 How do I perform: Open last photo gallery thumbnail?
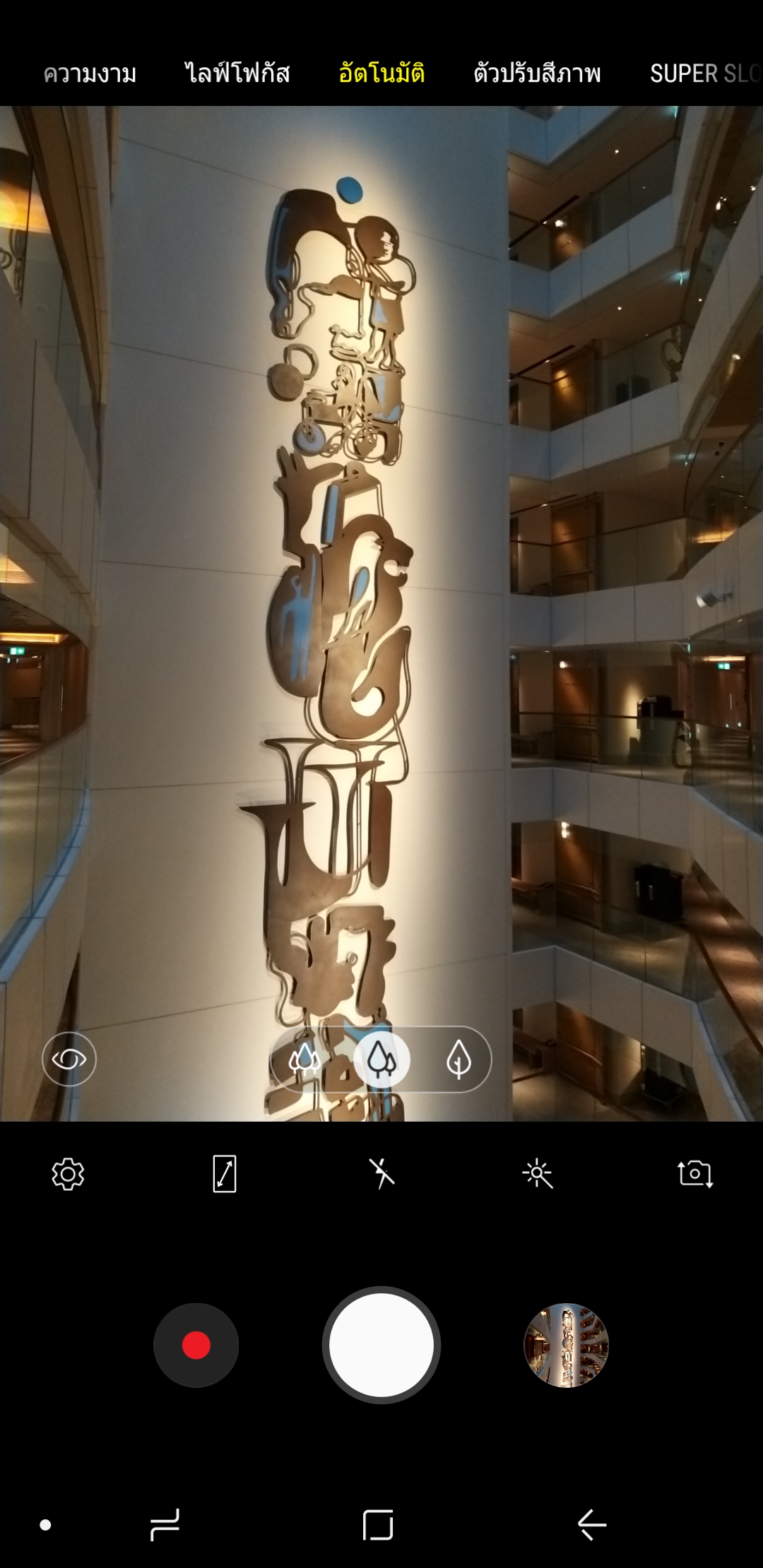tap(566, 1346)
